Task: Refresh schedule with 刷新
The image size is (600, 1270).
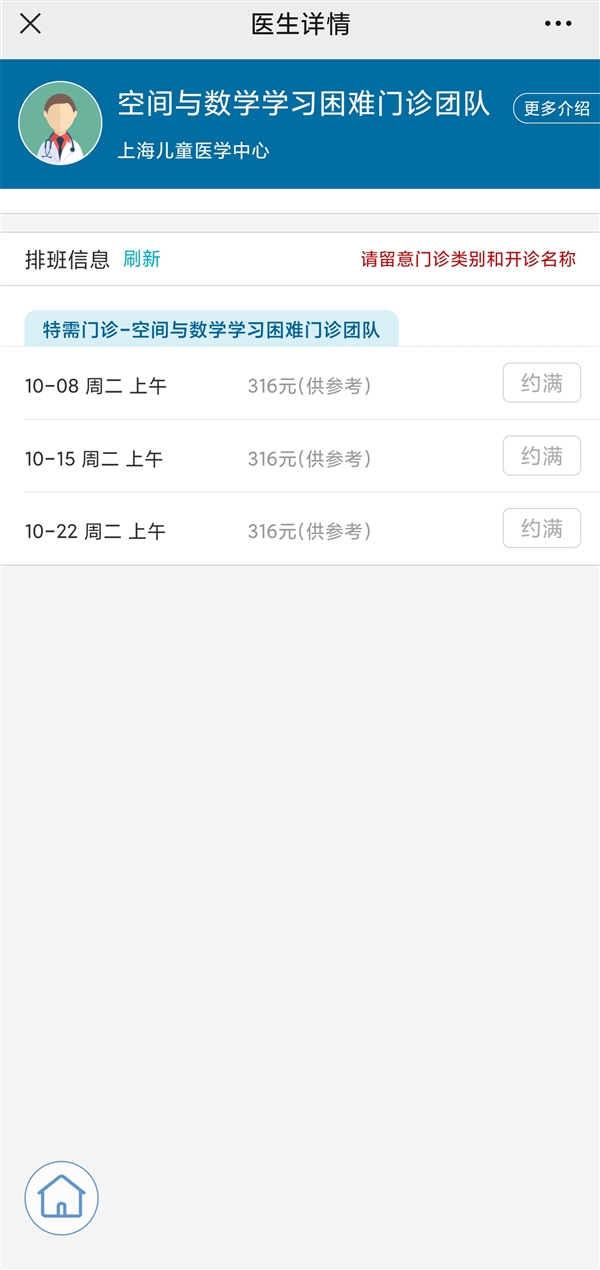Action: coord(141,260)
